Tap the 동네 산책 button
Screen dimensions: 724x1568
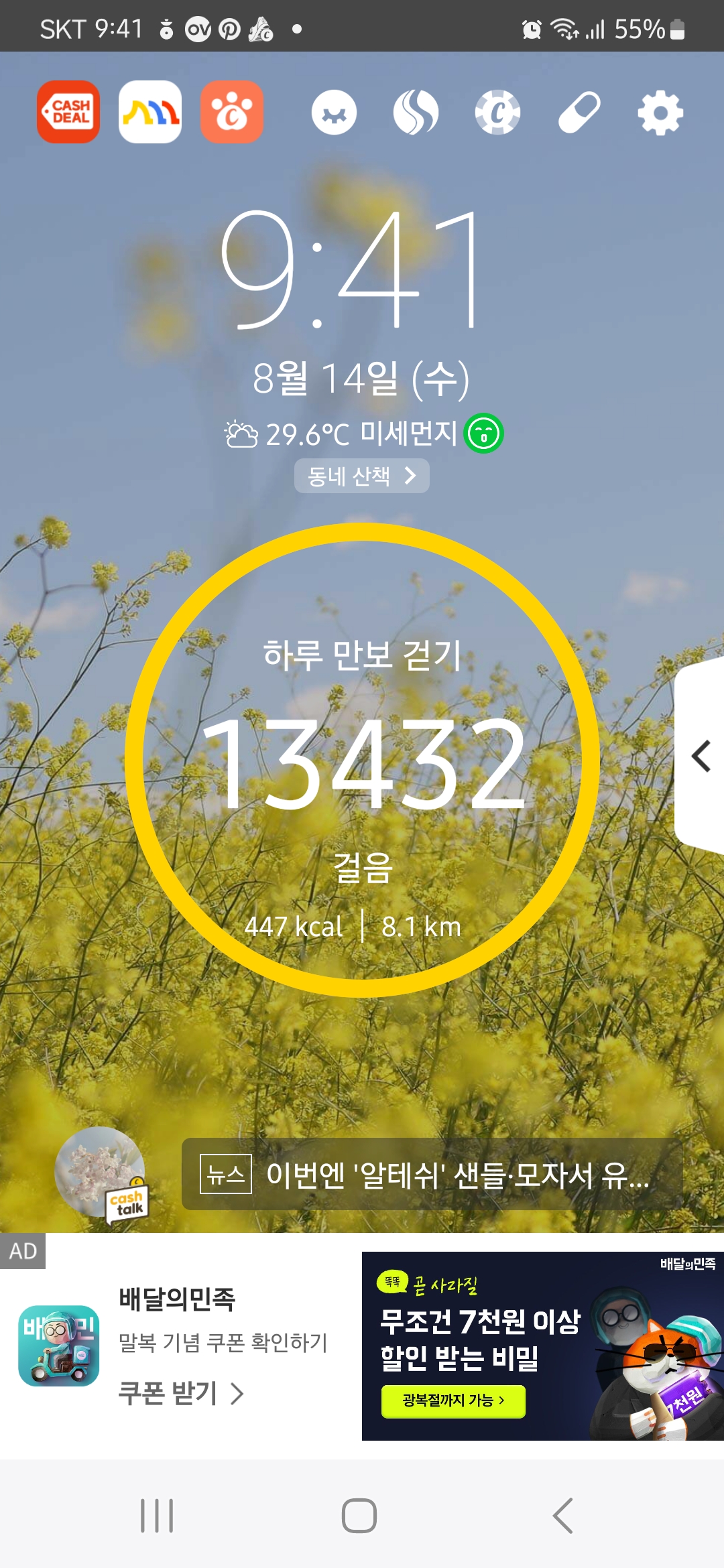point(362,476)
